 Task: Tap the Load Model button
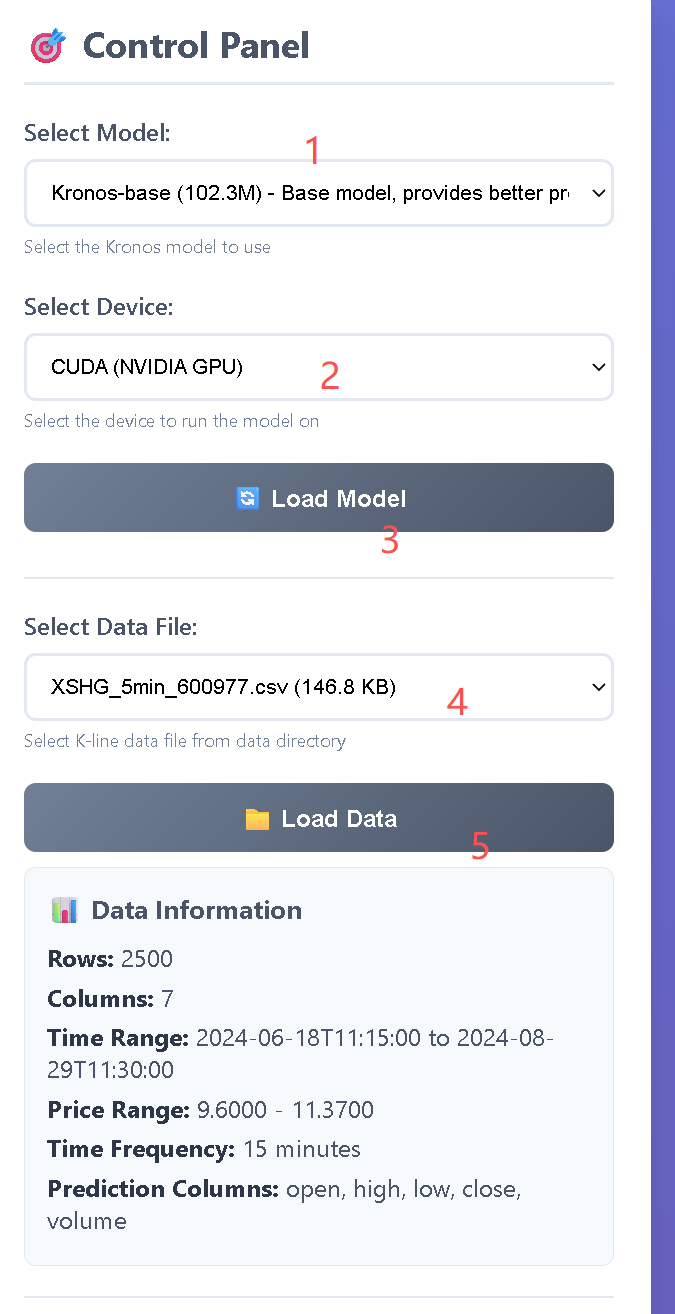click(318, 498)
